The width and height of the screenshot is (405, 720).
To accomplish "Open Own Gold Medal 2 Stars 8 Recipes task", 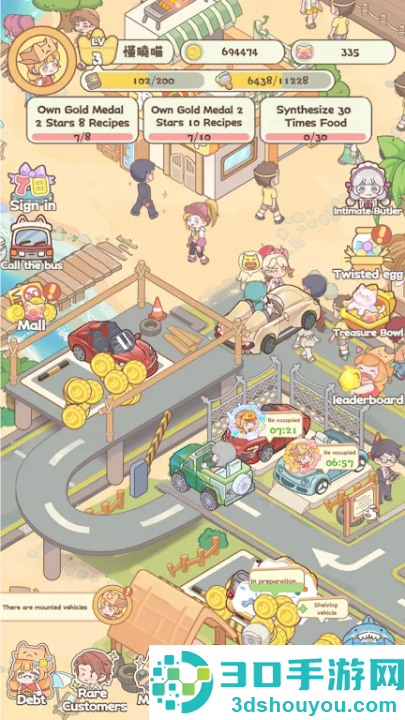I will pos(82,120).
